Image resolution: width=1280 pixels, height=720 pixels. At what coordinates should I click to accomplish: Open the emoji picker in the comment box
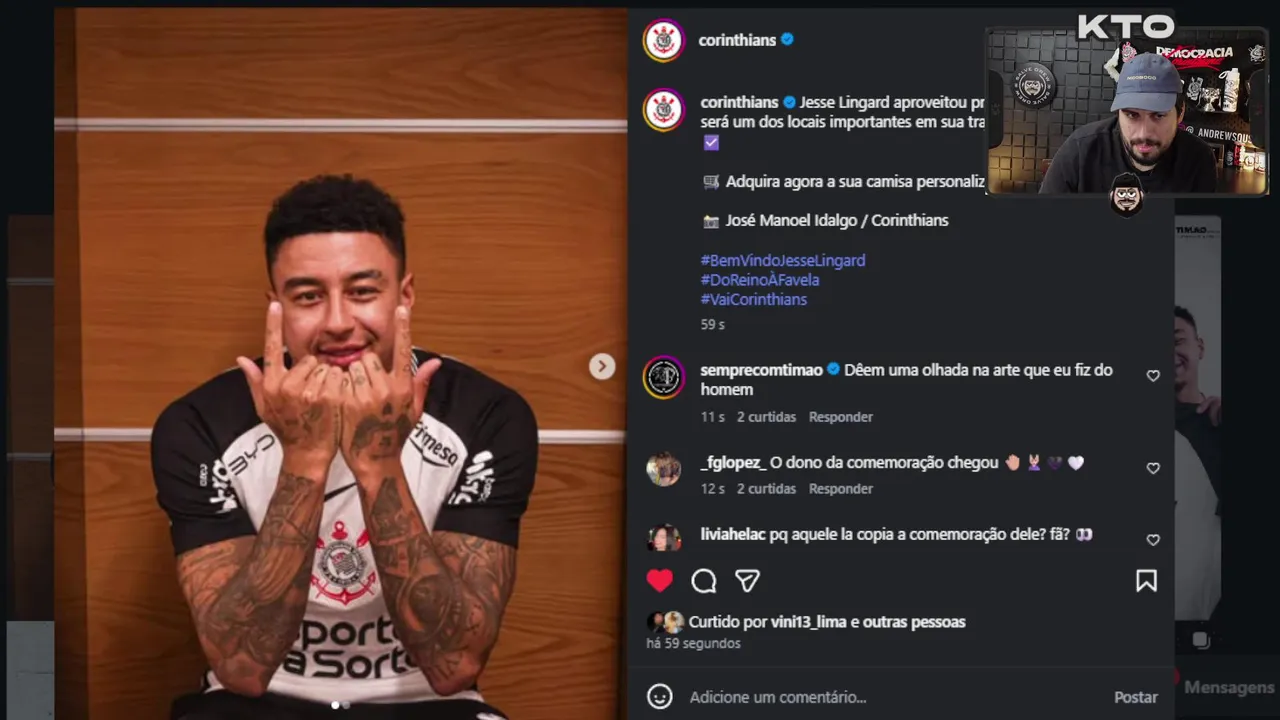coord(660,697)
